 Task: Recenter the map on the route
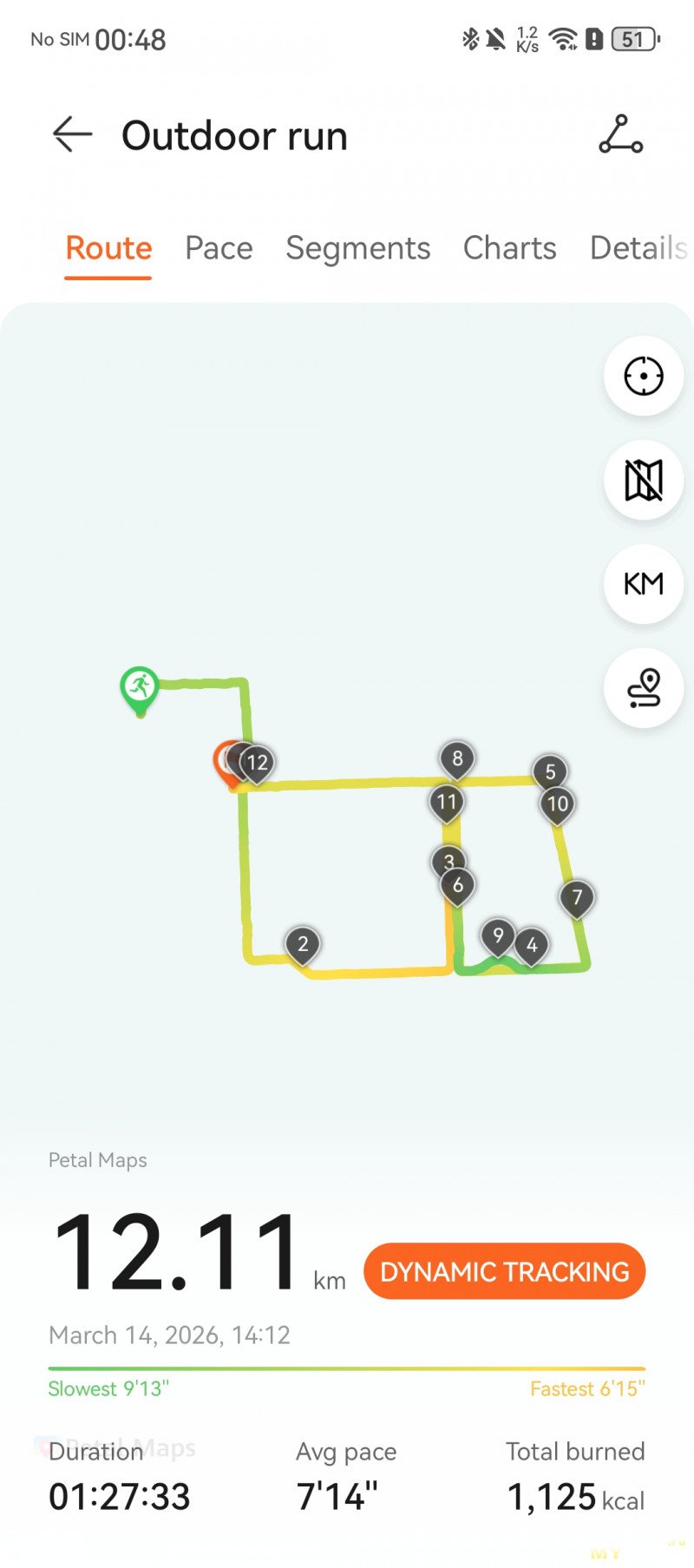tap(644, 377)
